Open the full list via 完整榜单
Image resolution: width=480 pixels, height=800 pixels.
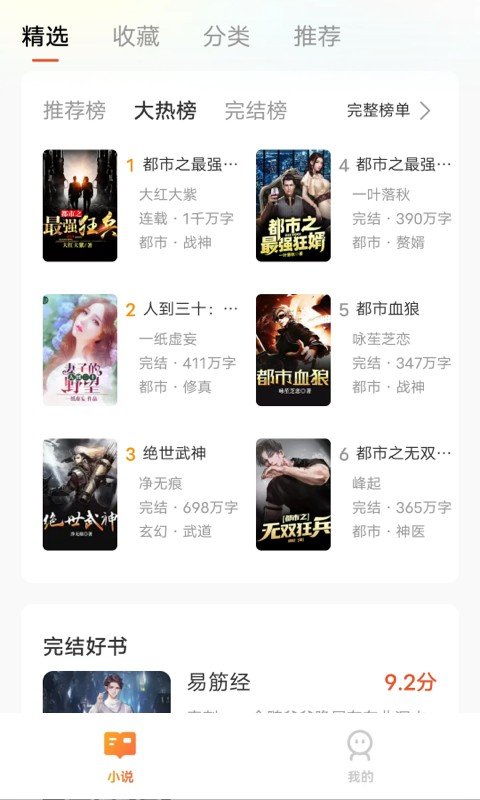click(389, 110)
